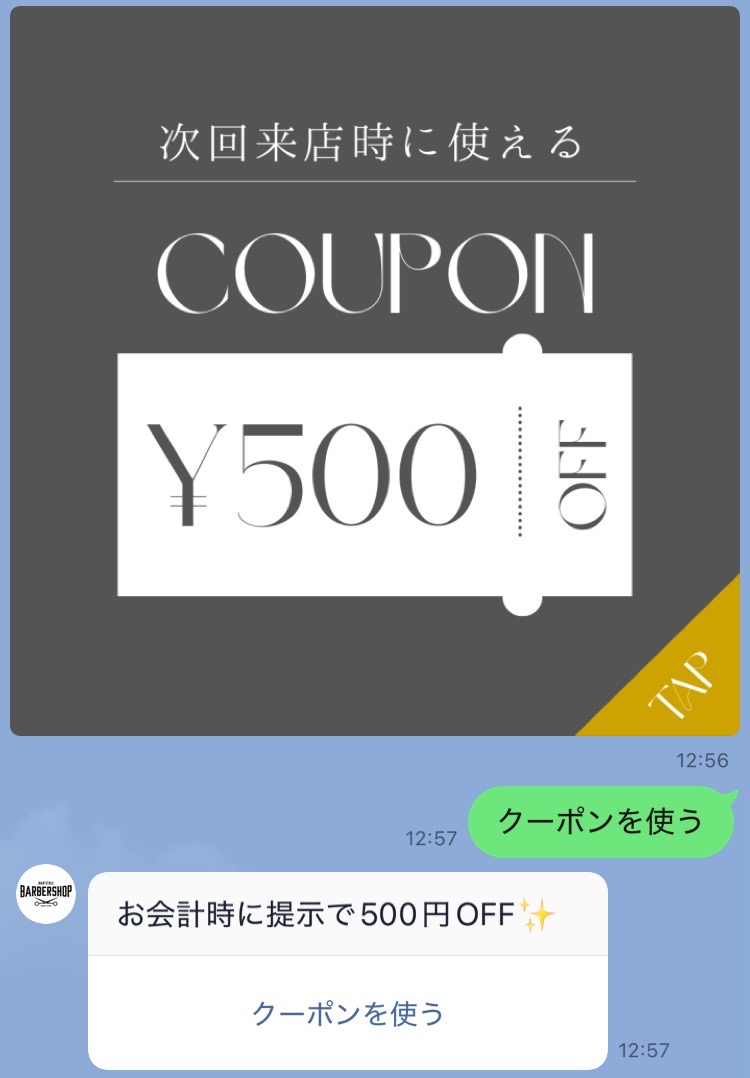Tap the gold TAP corner banner
Viewport: 750px width, 1078px height.
pyautogui.click(x=680, y=680)
